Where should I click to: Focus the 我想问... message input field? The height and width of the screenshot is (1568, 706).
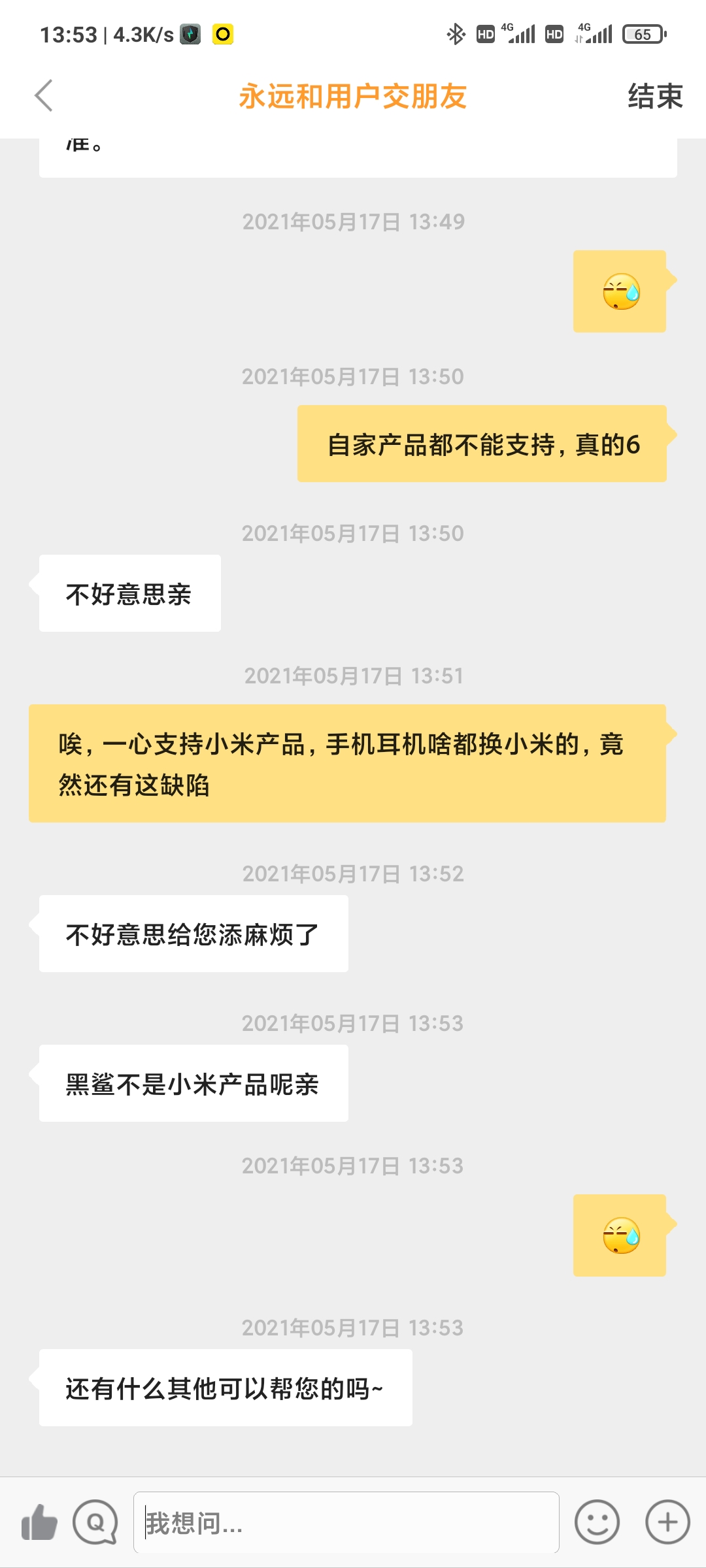[x=346, y=1522]
